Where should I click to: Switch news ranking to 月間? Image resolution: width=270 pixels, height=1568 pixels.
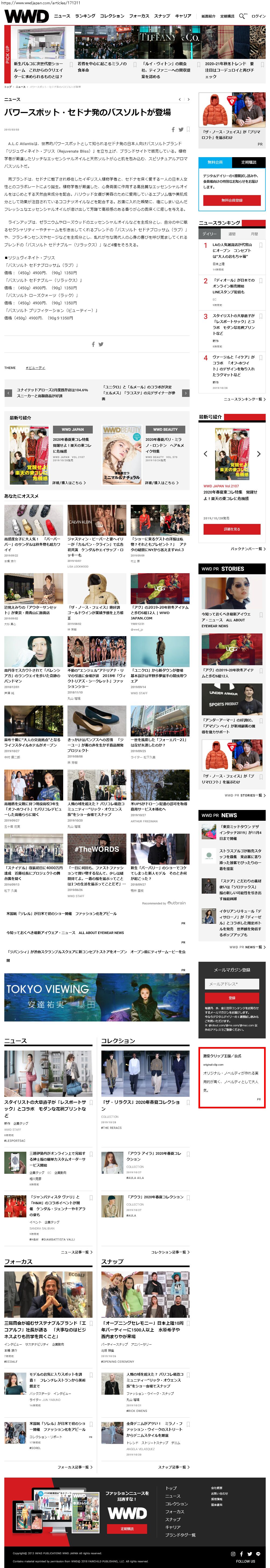pyautogui.click(x=254, y=234)
